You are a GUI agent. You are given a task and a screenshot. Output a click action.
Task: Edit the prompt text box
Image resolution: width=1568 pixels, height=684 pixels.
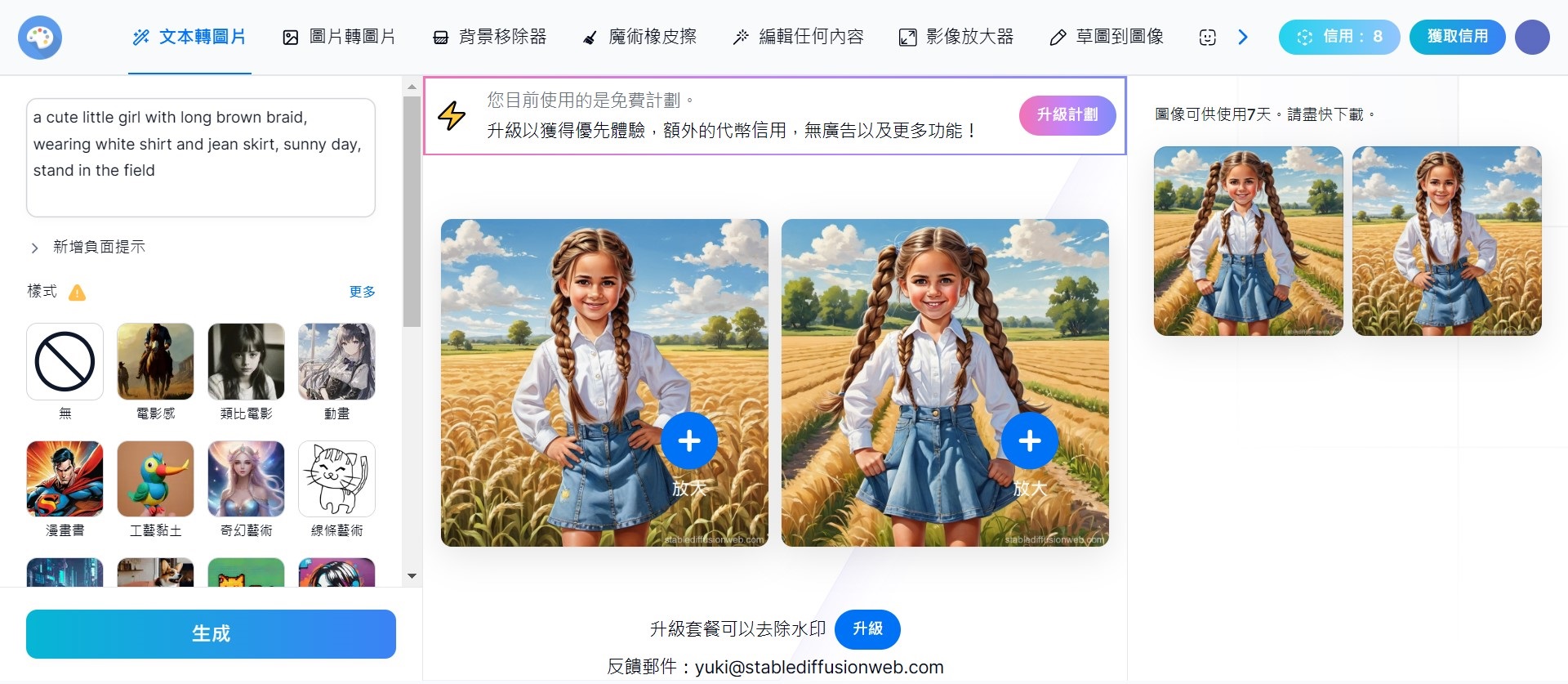click(x=200, y=157)
